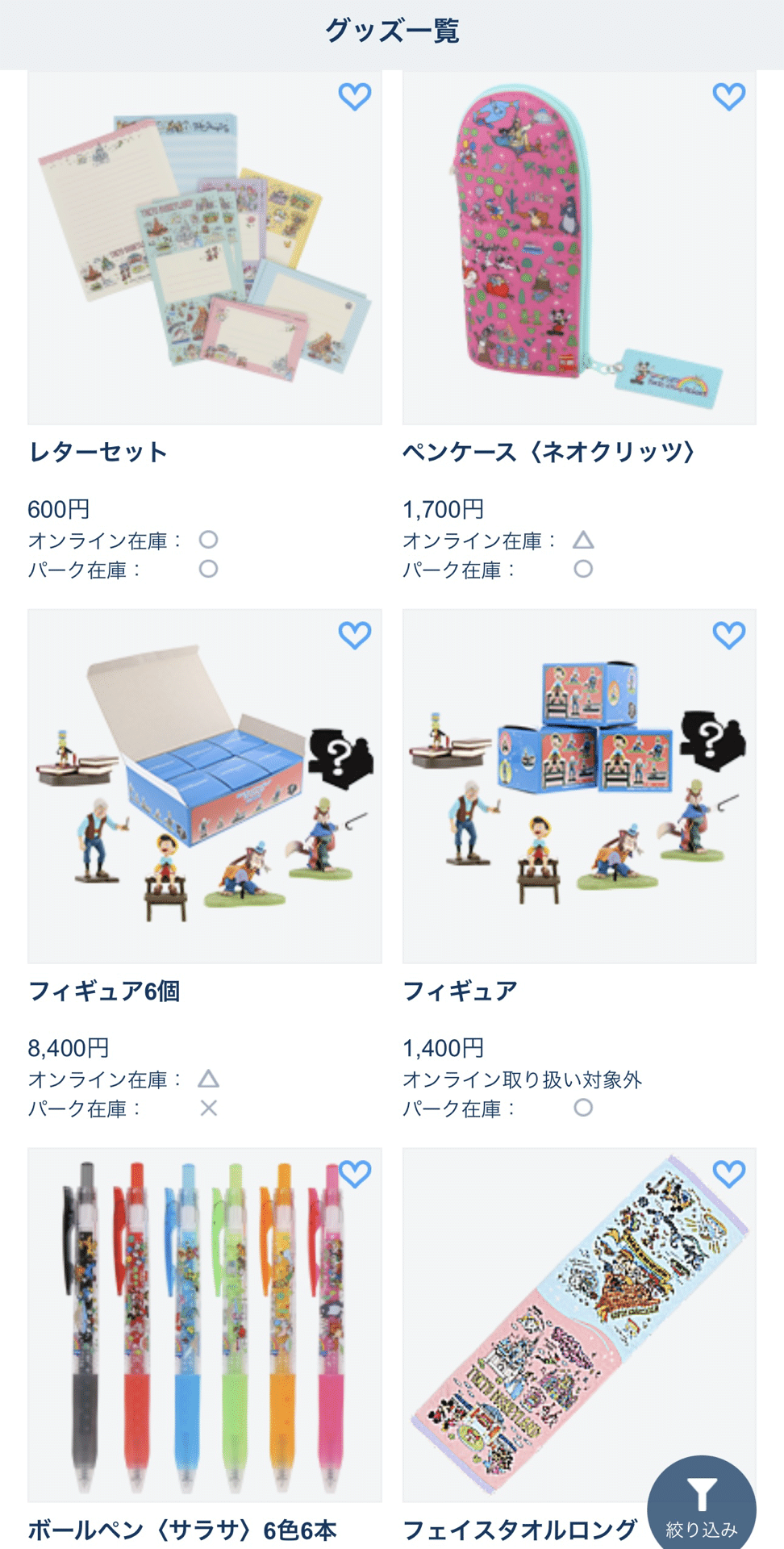
Task: Favorite the レターセット item
Action: click(x=354, y=97)
